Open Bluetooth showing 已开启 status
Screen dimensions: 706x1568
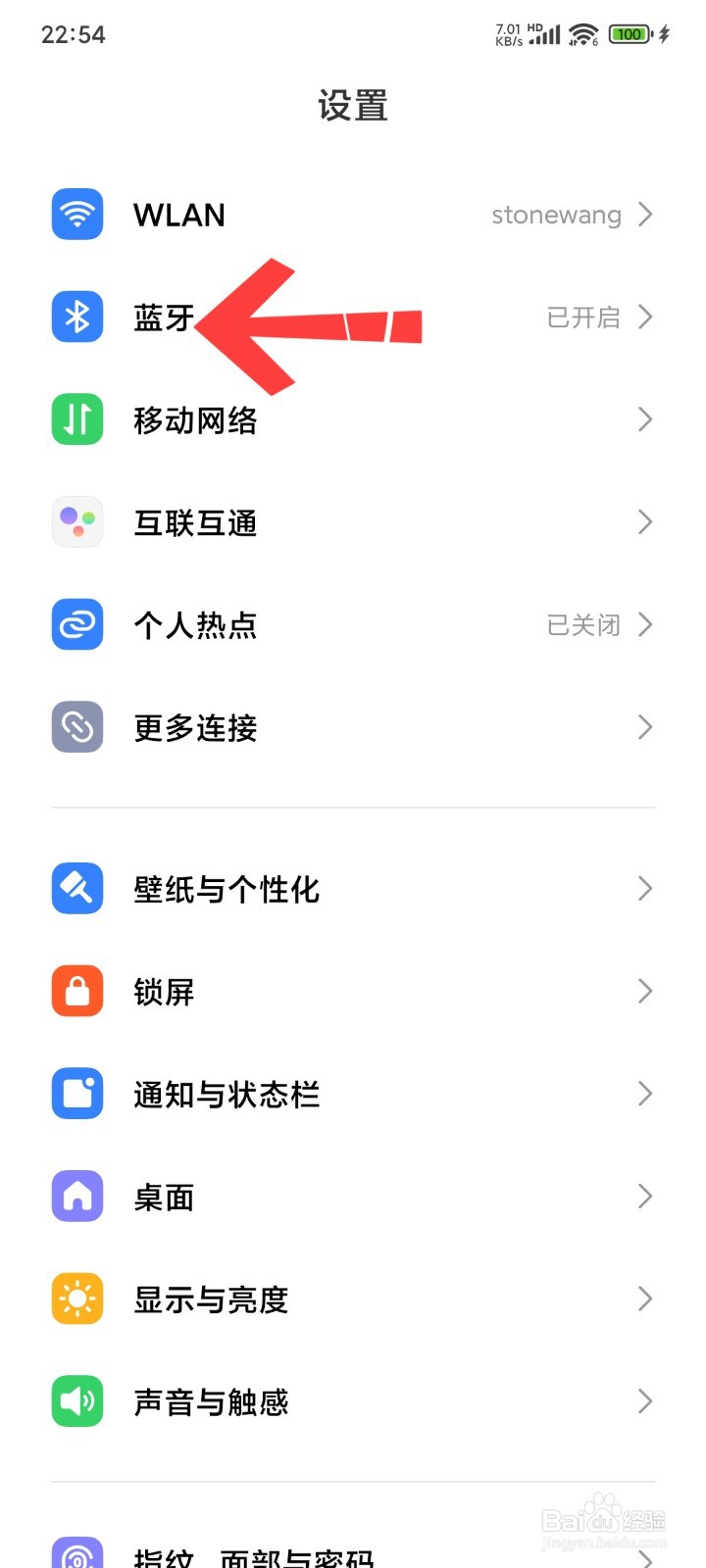pyautogui.click(x=583, y=317)
